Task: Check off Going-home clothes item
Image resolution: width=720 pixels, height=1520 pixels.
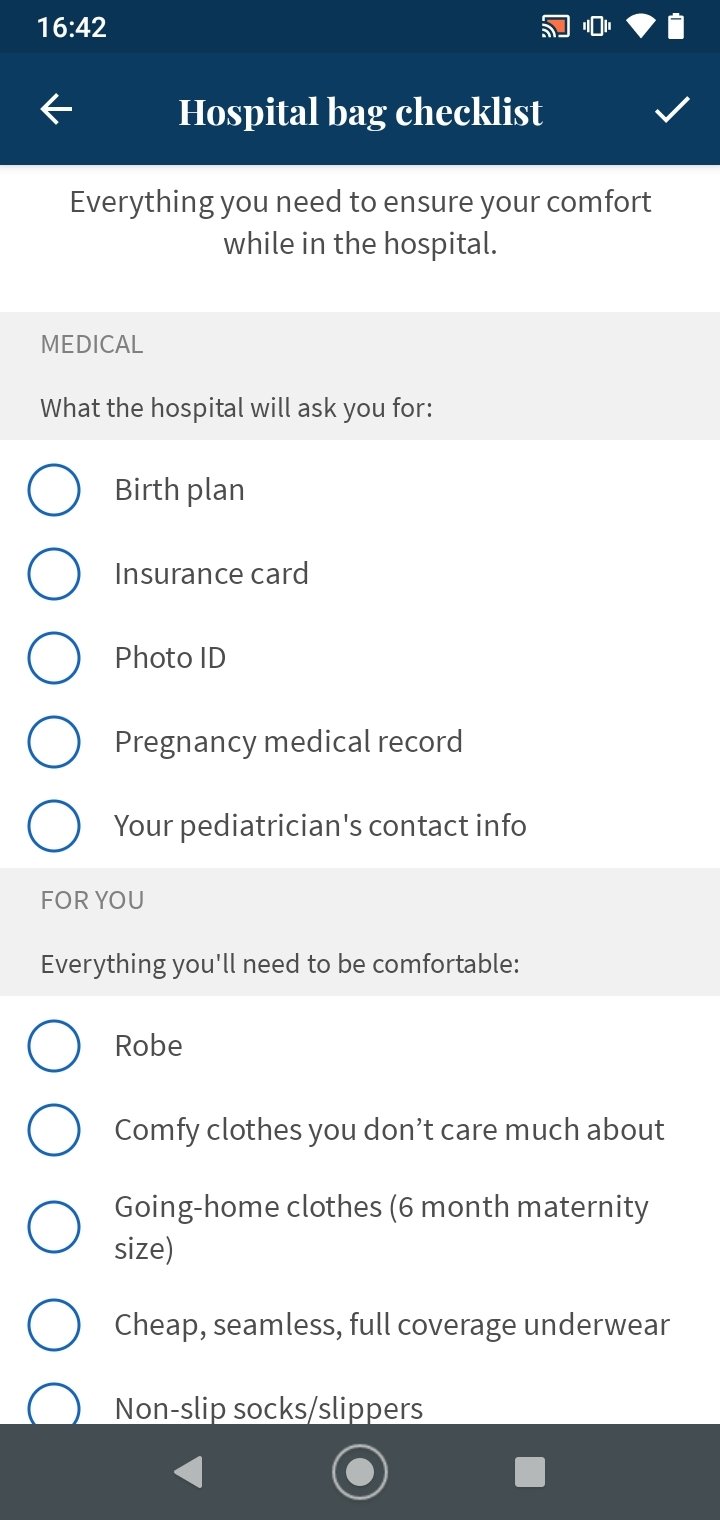Action: tap(54, 1227)
